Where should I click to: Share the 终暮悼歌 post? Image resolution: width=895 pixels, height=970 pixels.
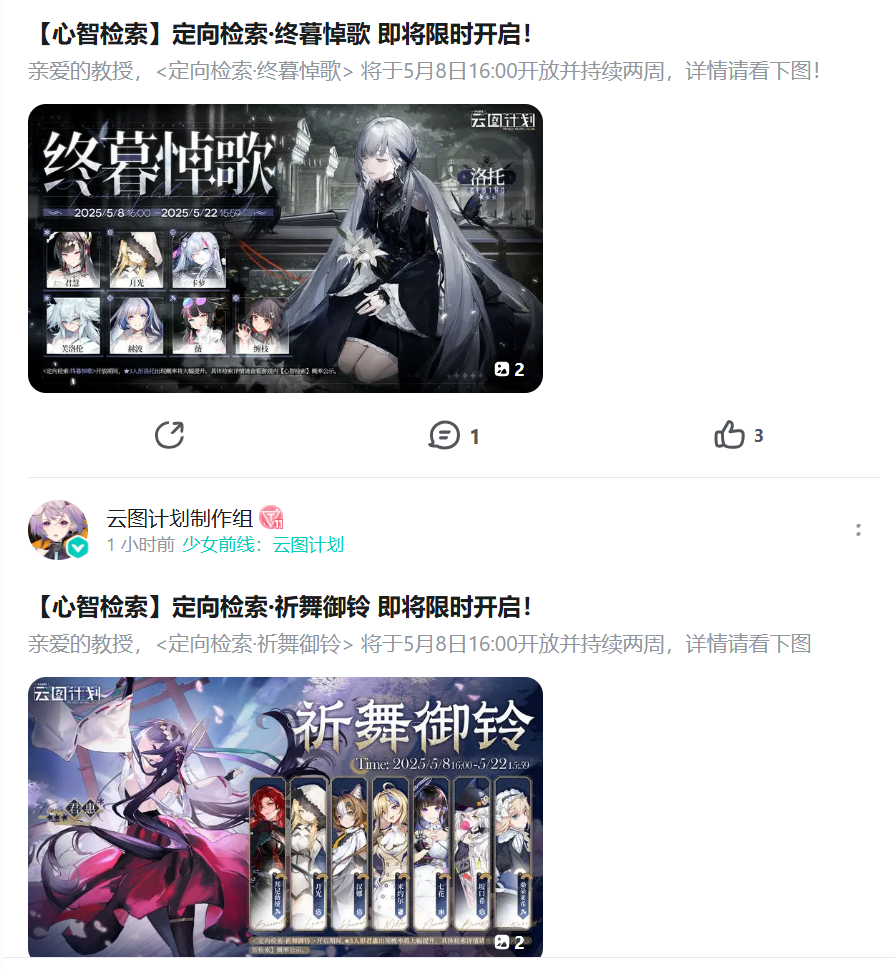(170, 435)
